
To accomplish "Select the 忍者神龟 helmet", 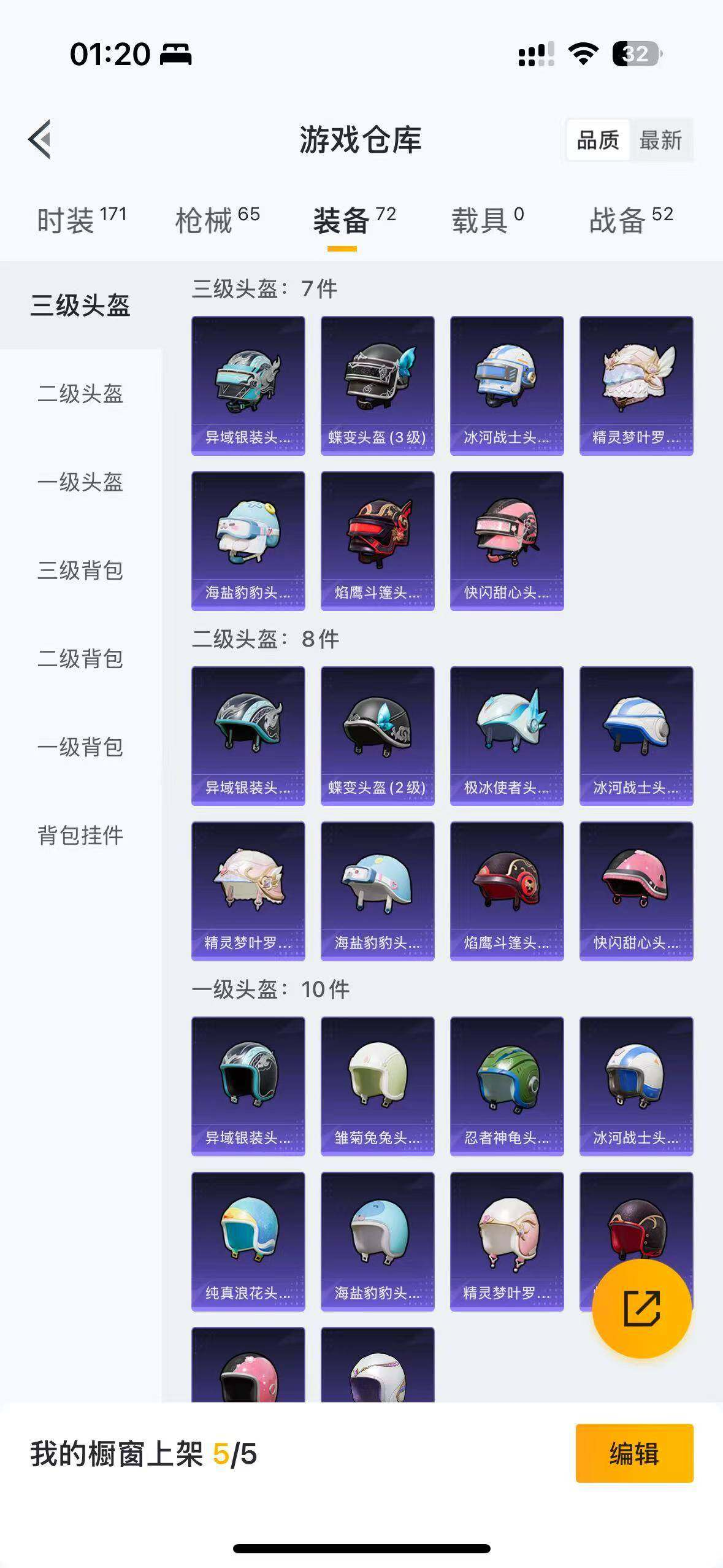I will [507, 1086].
